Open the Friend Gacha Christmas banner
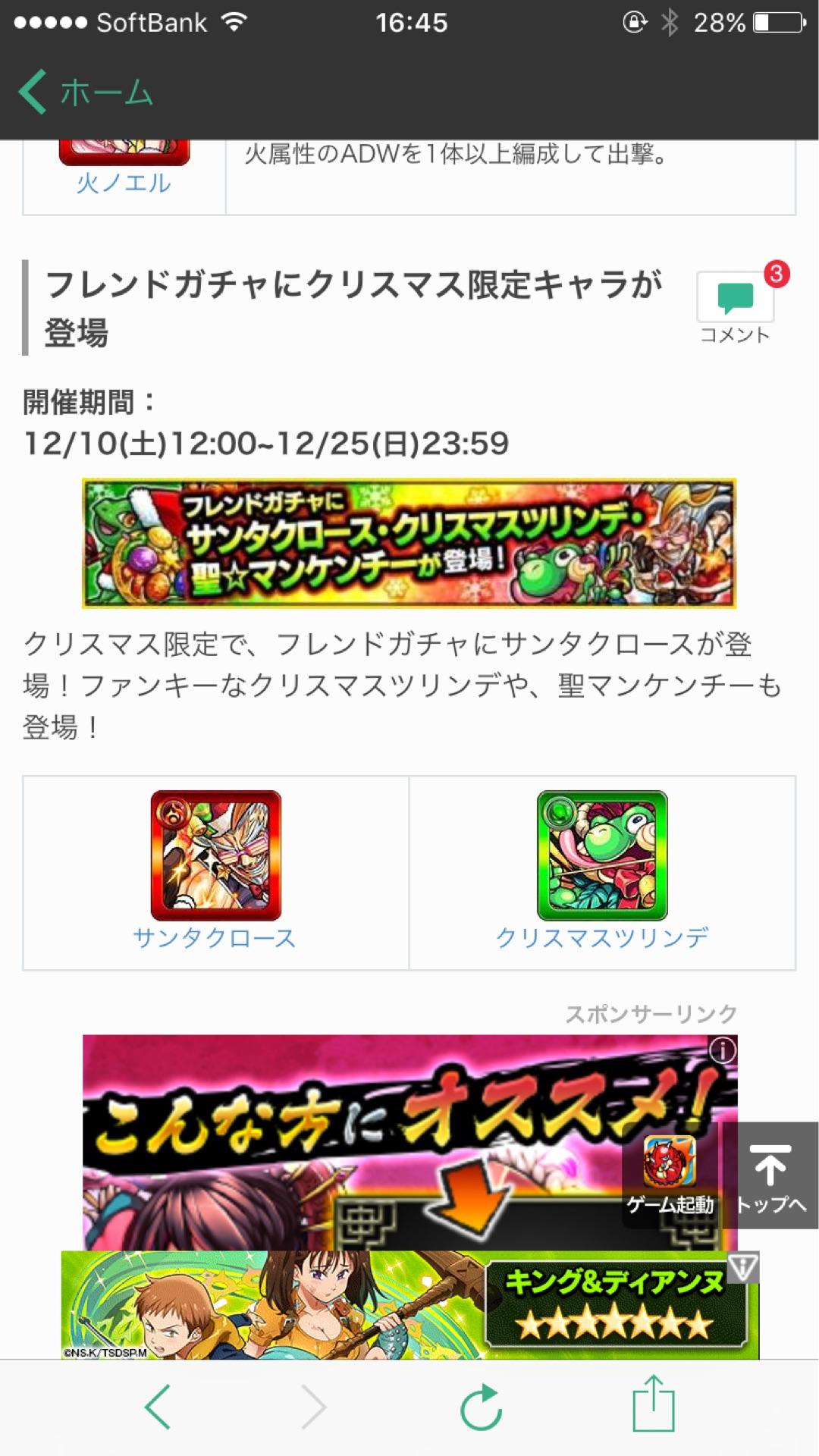This screenshot has height=1456, width=819. click(x=409, y=543)
